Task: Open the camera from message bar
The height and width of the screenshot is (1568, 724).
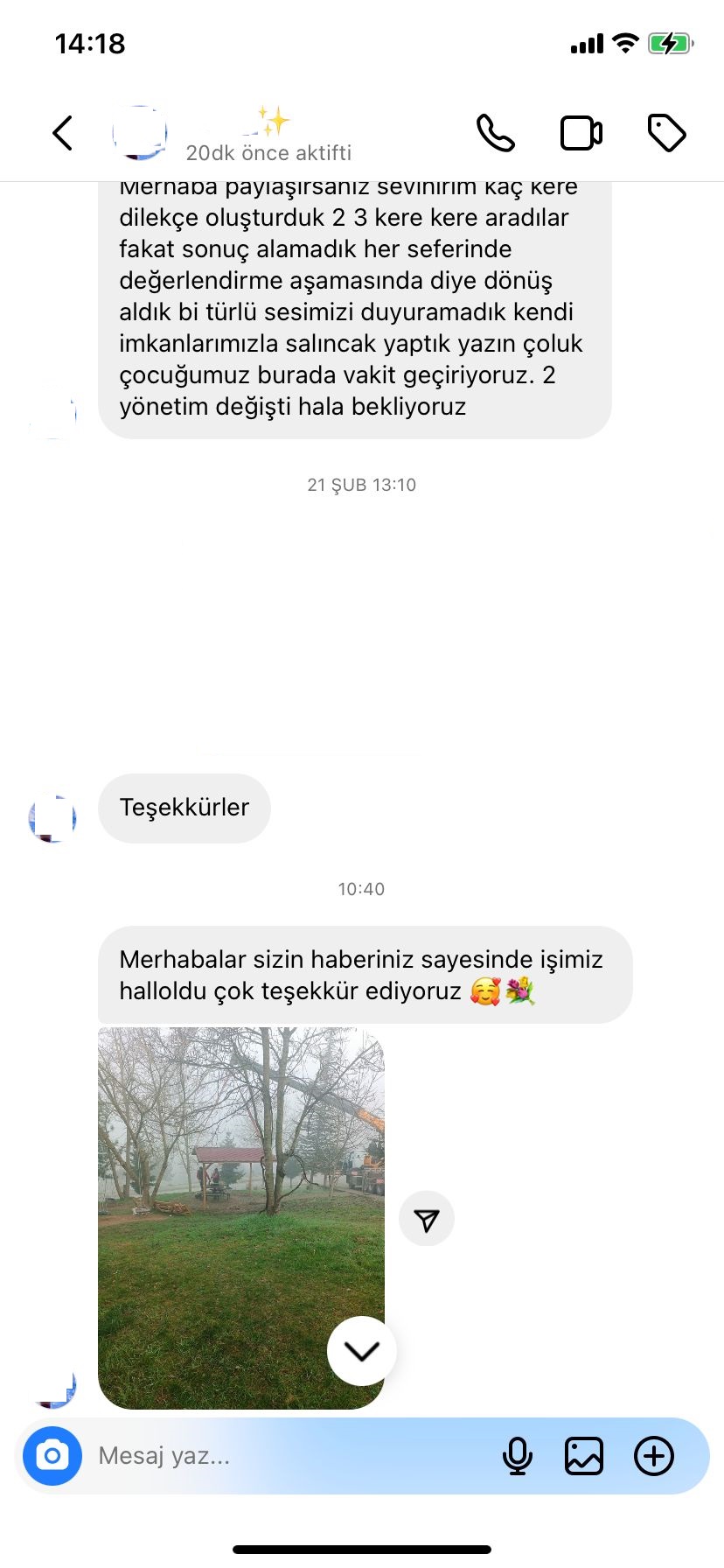Action: coord(52,1456)
